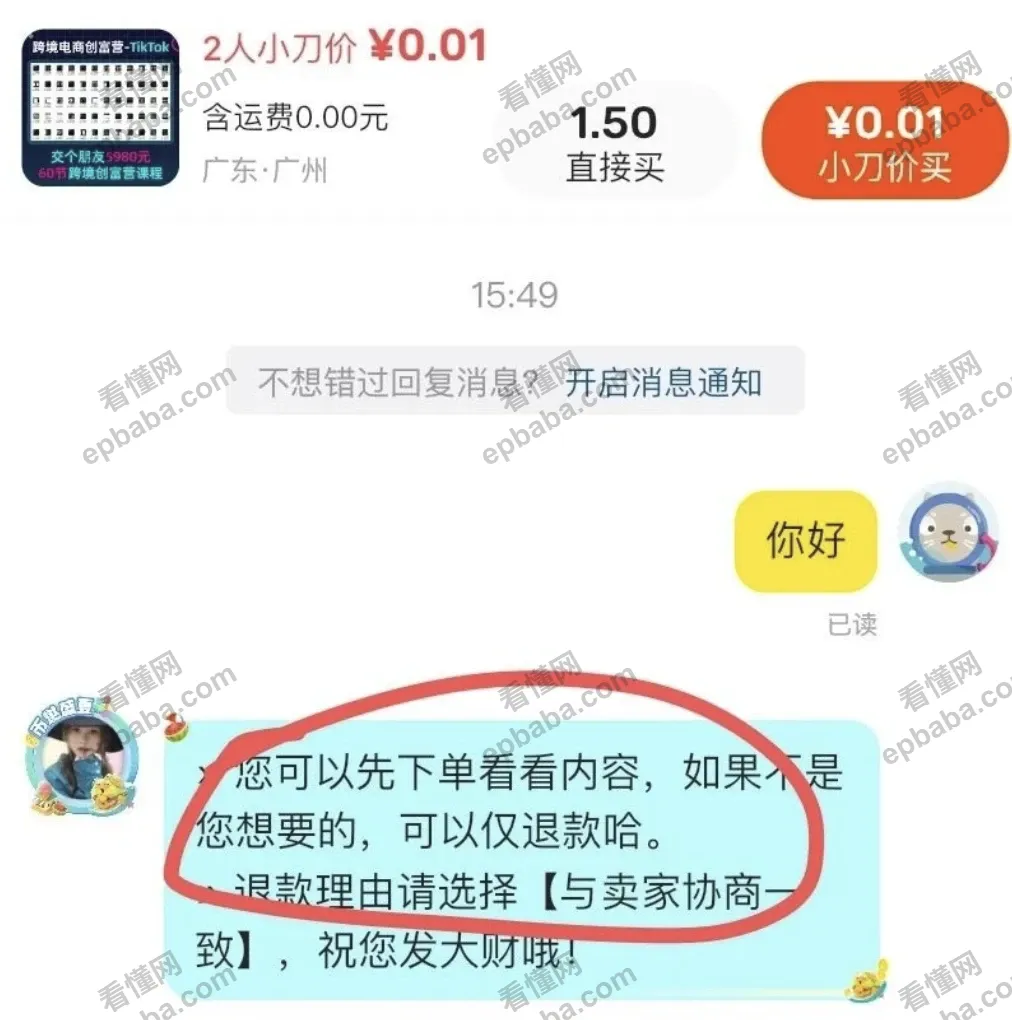Open the TikTok course product thumbnail

point(101,107)
